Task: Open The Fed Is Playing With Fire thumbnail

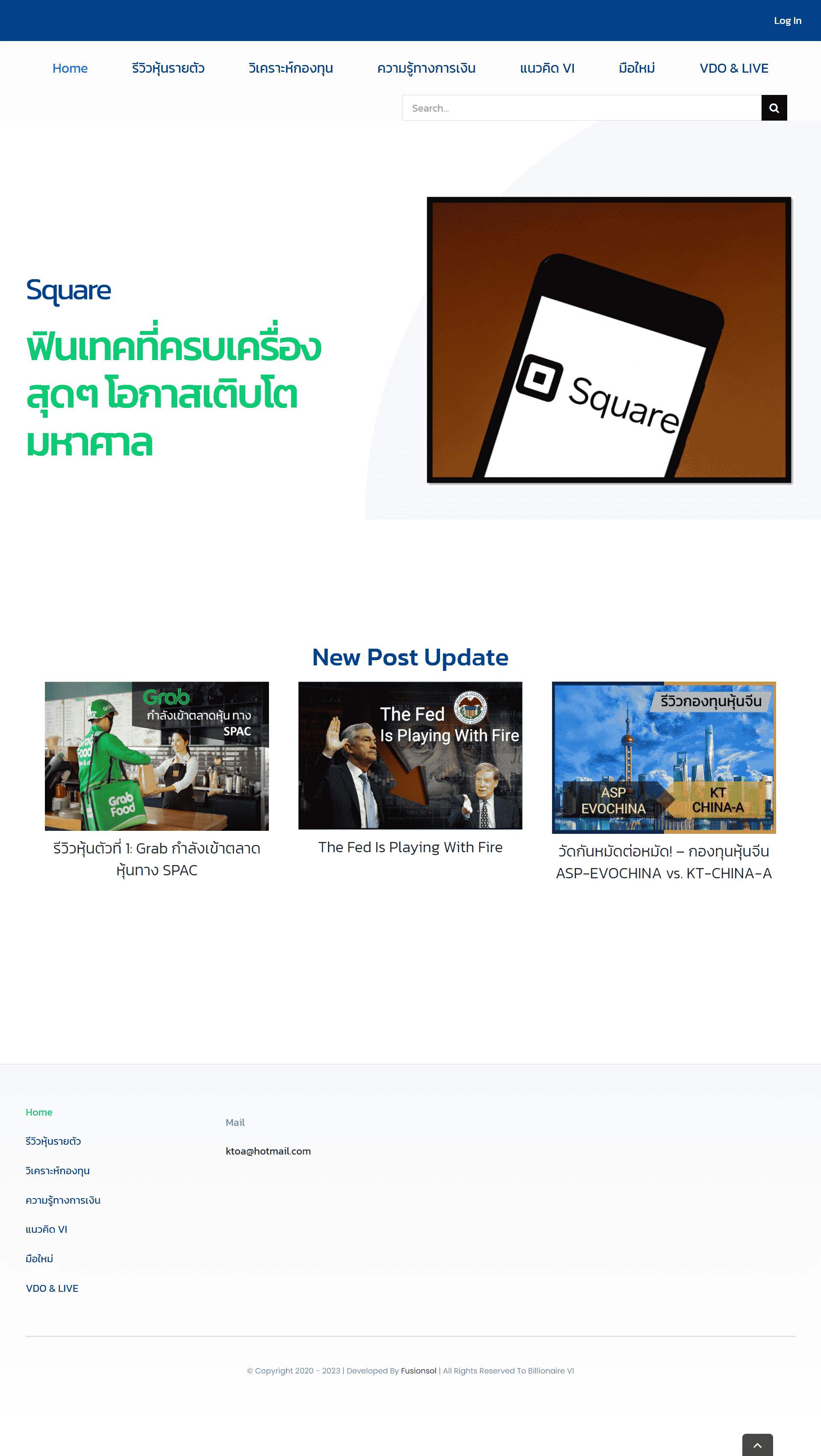Action: [410, 755]
